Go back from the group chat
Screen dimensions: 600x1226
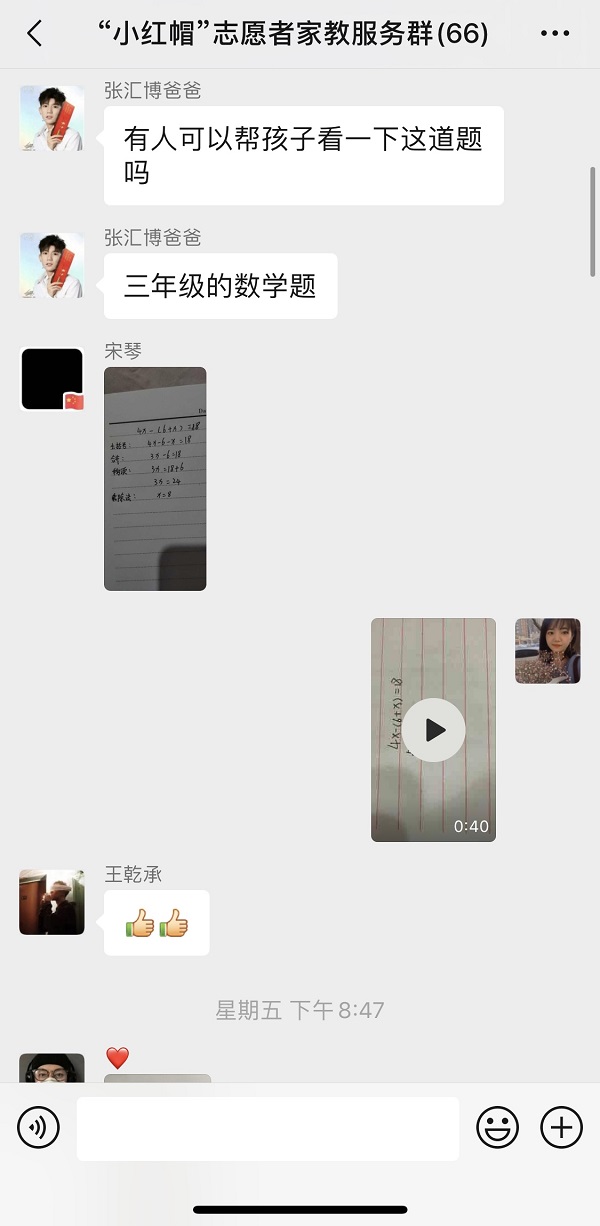35,34
